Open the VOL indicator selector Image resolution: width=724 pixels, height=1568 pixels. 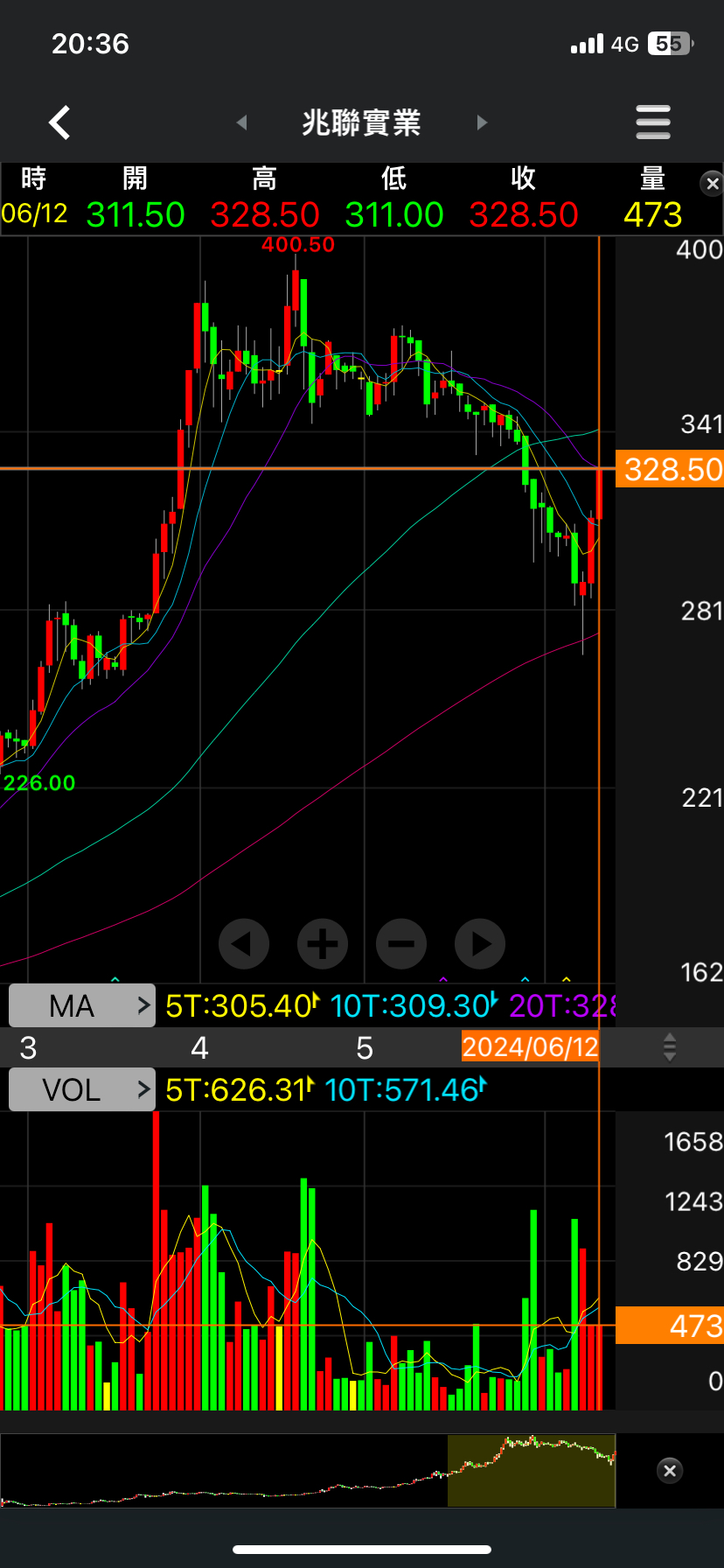click(x=82, y=1089)
